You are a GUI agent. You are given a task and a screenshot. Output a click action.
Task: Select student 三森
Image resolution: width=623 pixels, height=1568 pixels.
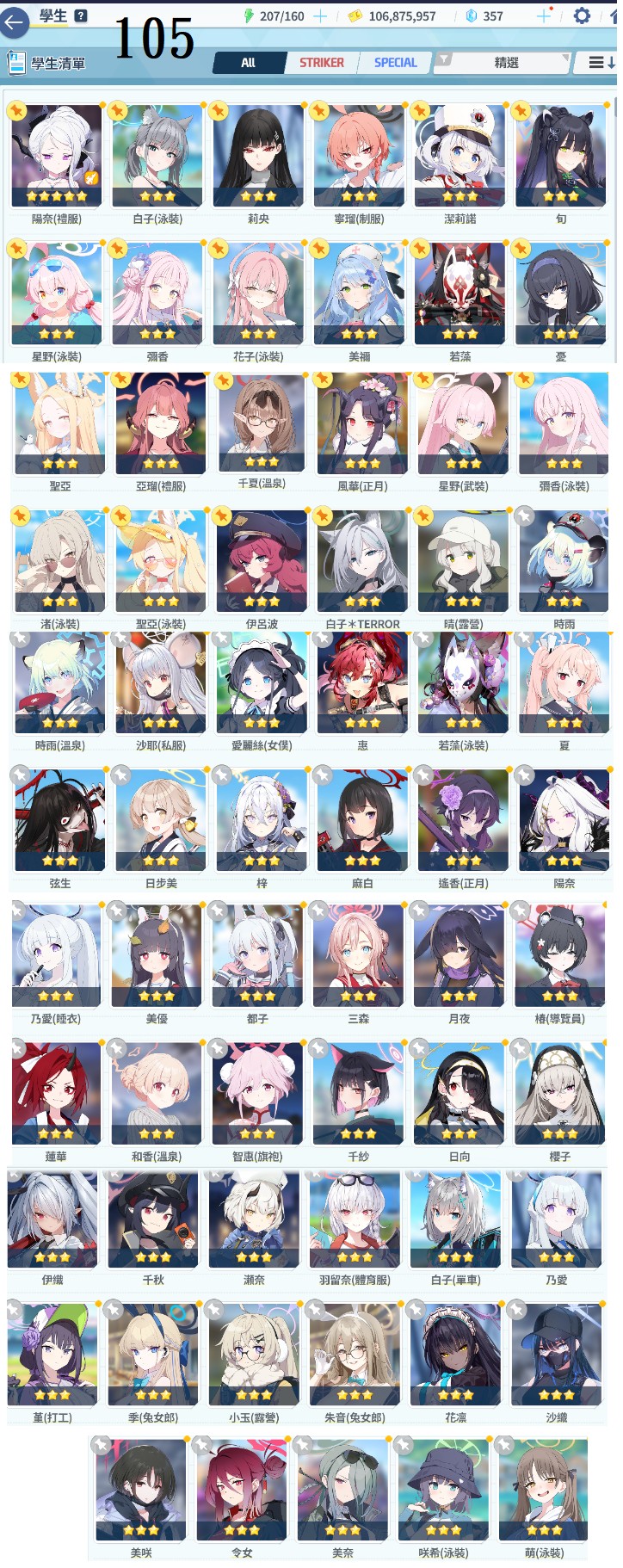(358, 956)
